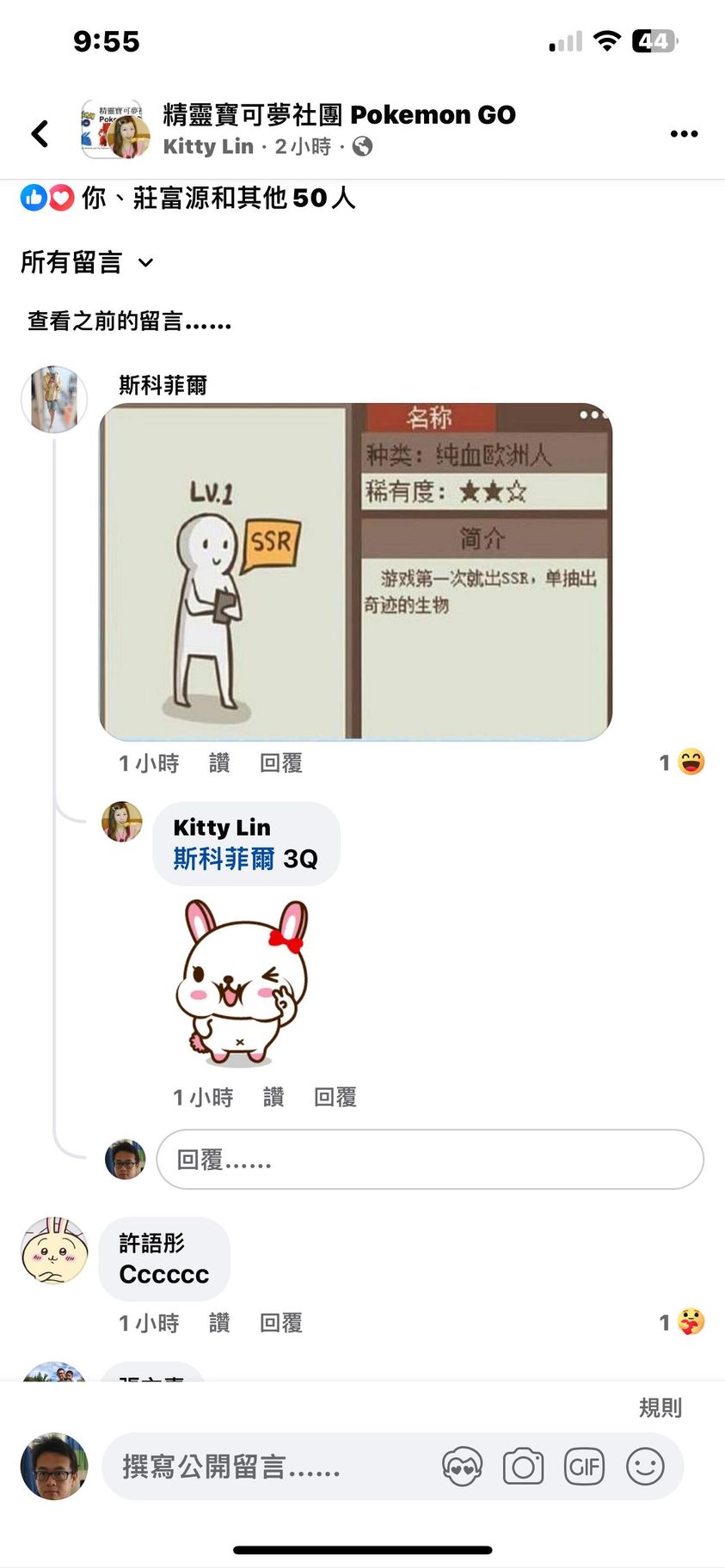725x1568 pixels.
Task: Attach a photo with the camera icon
Action: pos(523,1467)
